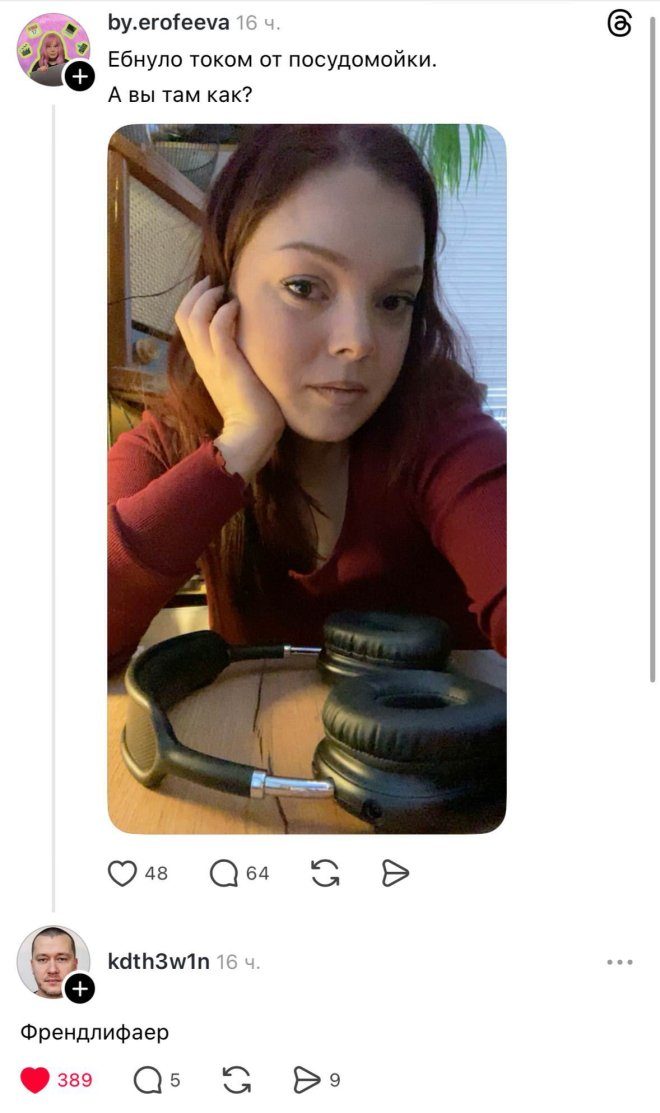
Task: Open by.erofeeva's profile from username
Action: click(x=168, y=23)
